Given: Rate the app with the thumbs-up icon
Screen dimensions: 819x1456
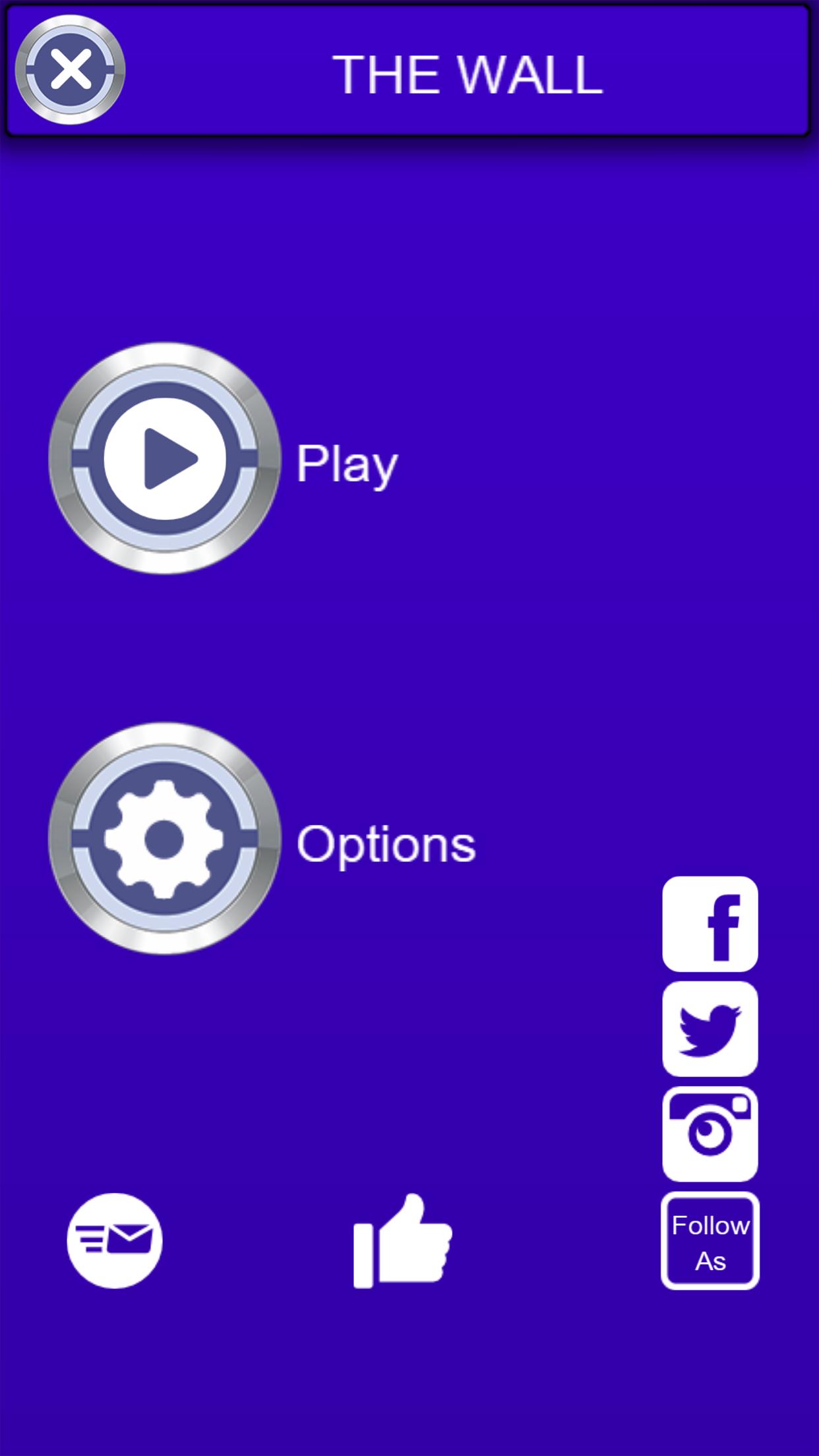Looking at the screenshot, I should pos(403,1241).
